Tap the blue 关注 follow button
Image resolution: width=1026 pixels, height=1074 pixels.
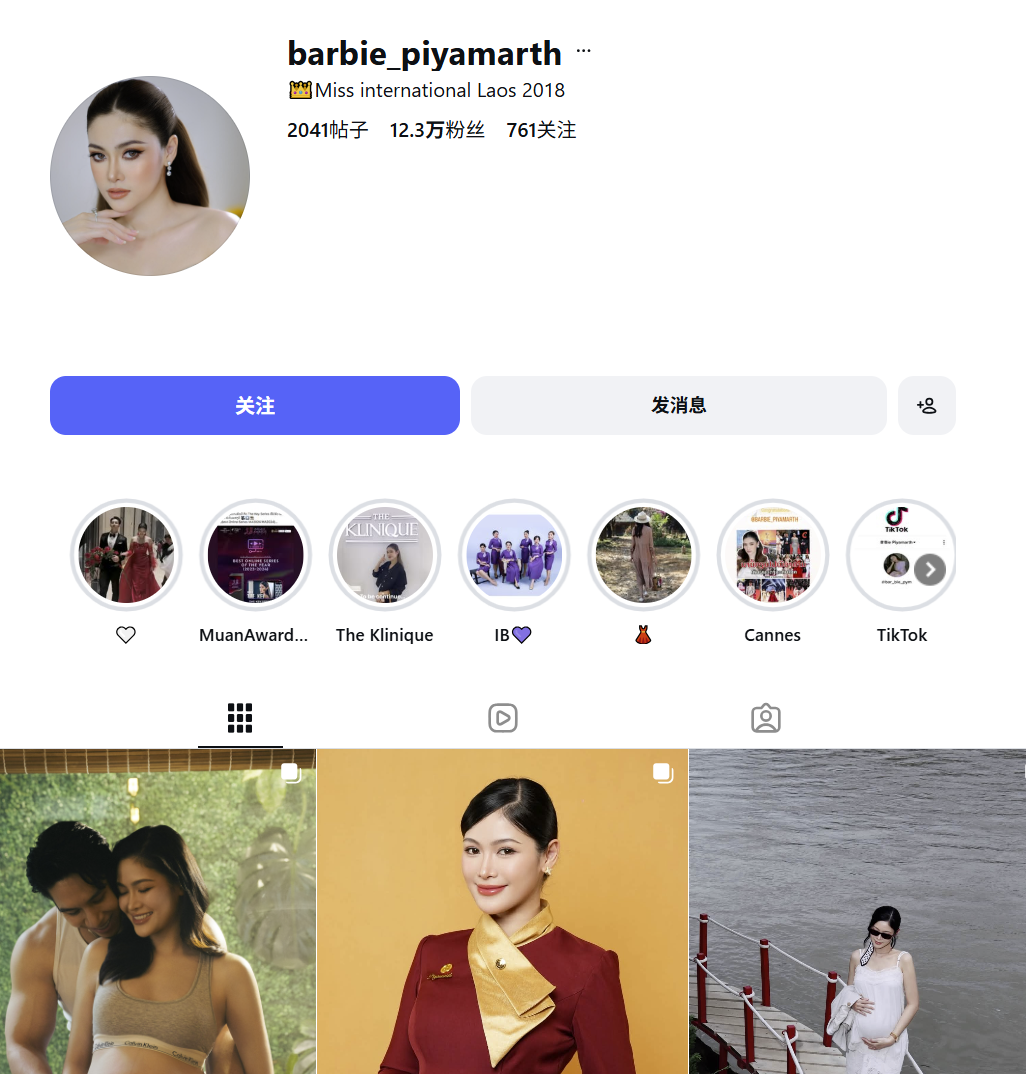pos(255,405)
